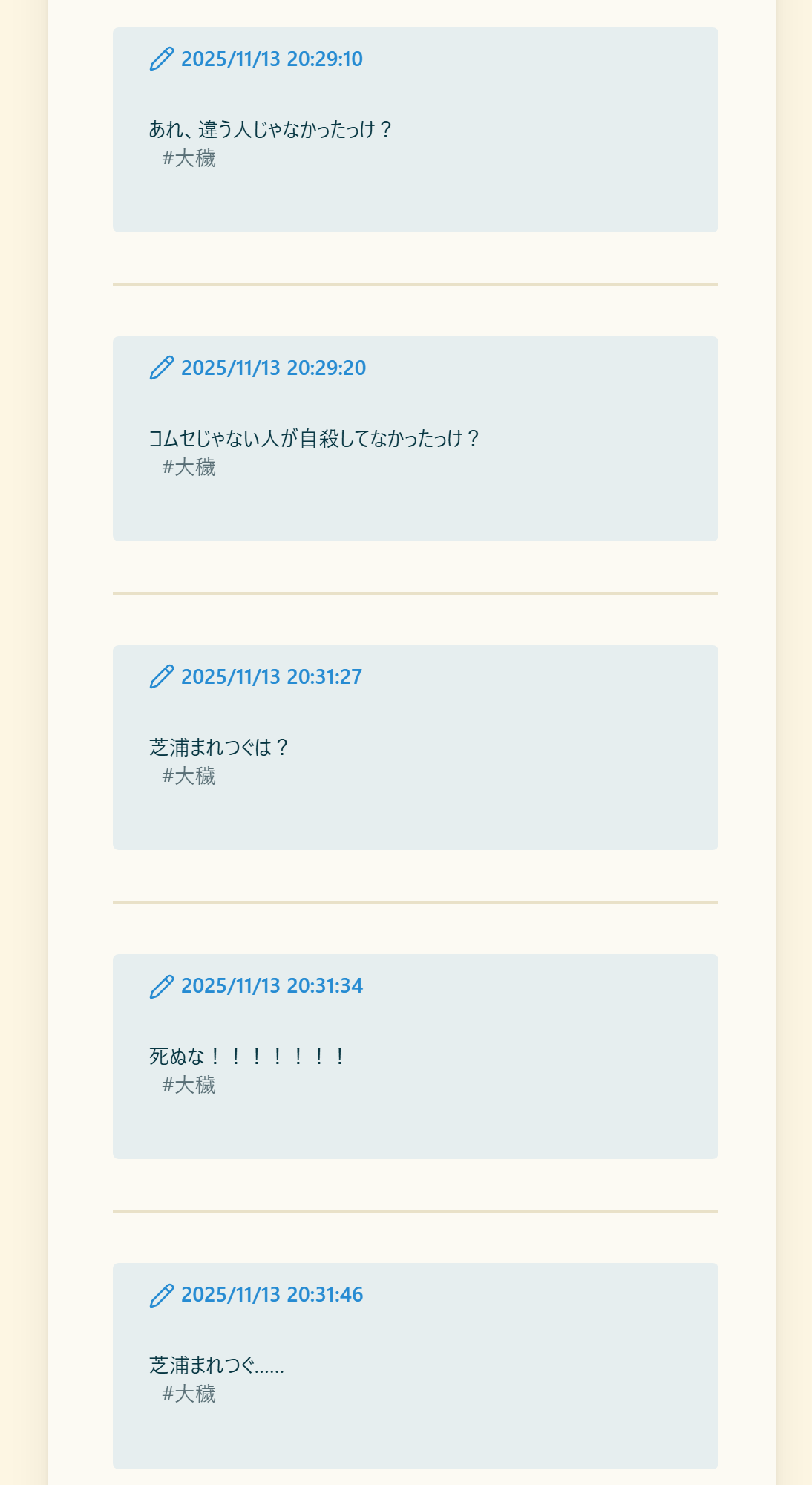812x1485 pixels.
Task: Tap #大穢 tag under あれ、違う人じゃなかったっけ？
Action: click(x=189, y=159)
